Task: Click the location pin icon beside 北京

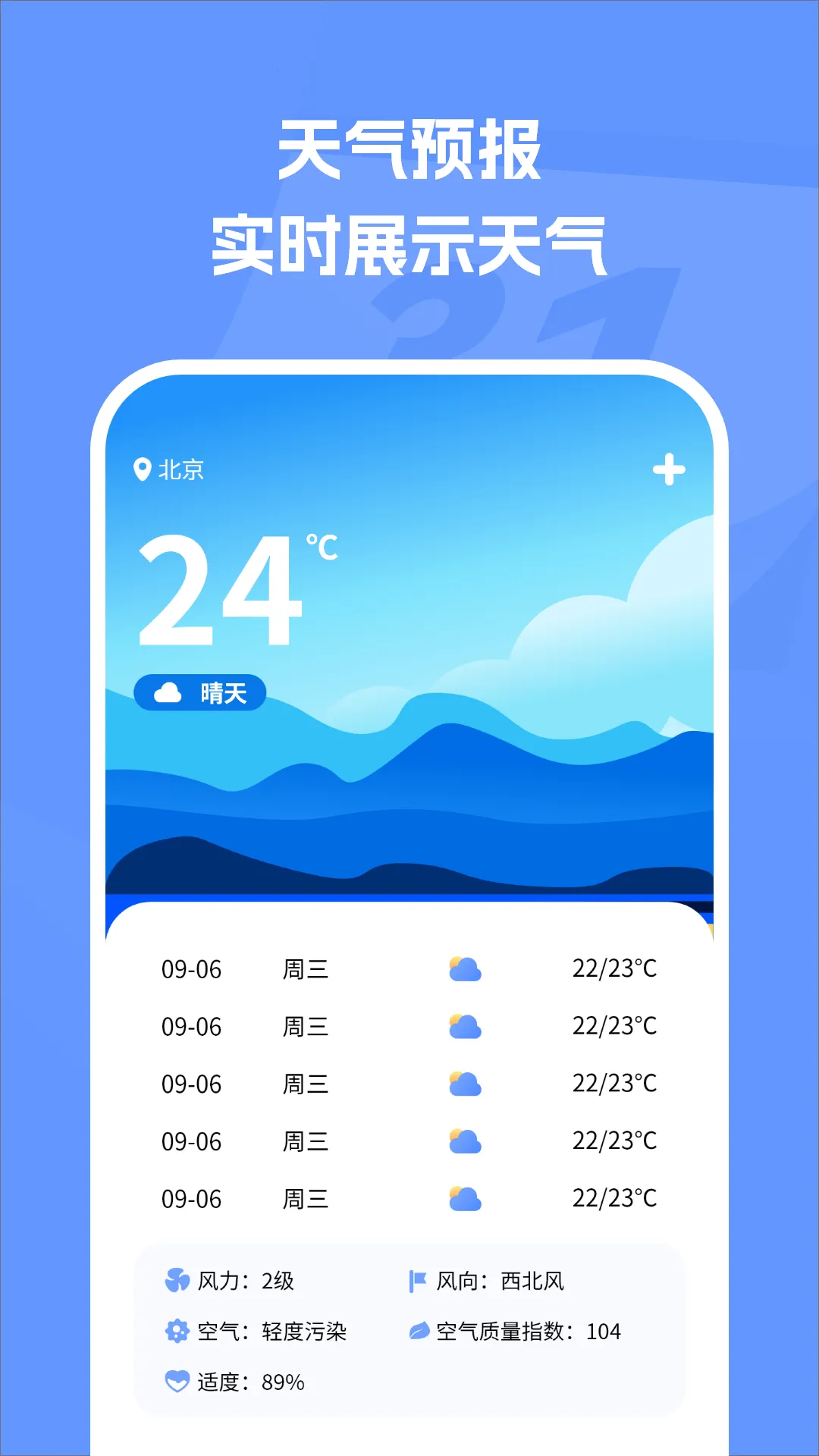Action: point(140,469)
